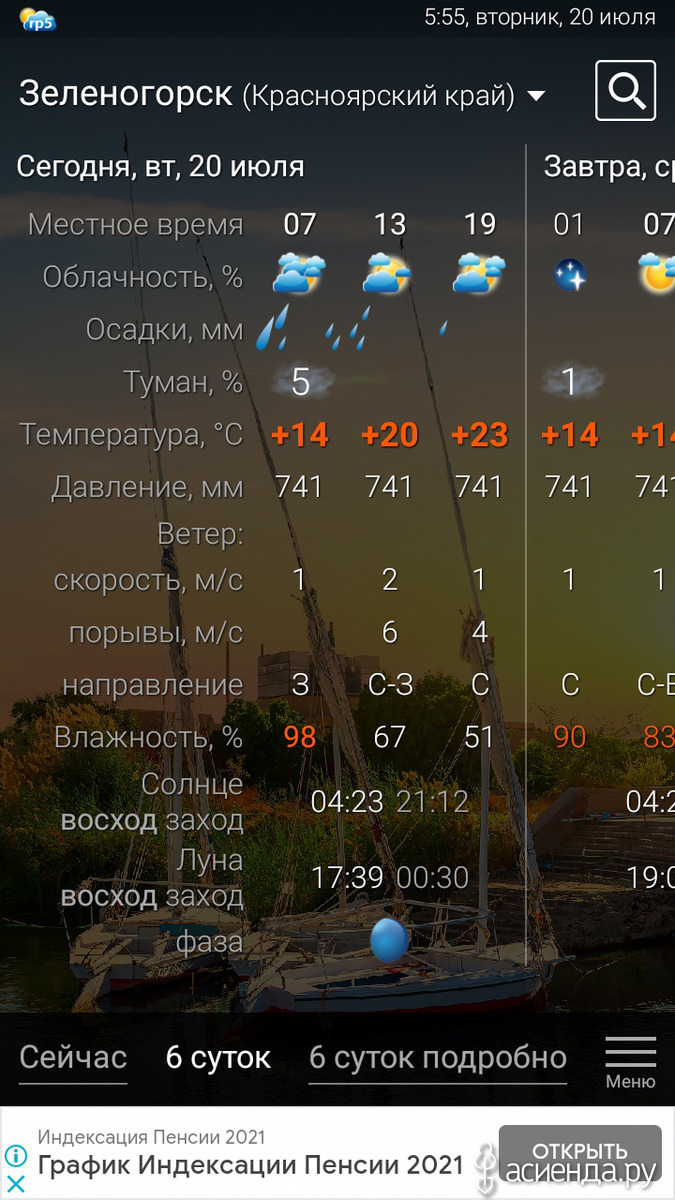Tap the ОТКРЫТЬ ad button
The height and width of the screenshot is (1200, 675).
coord(580,1151)
